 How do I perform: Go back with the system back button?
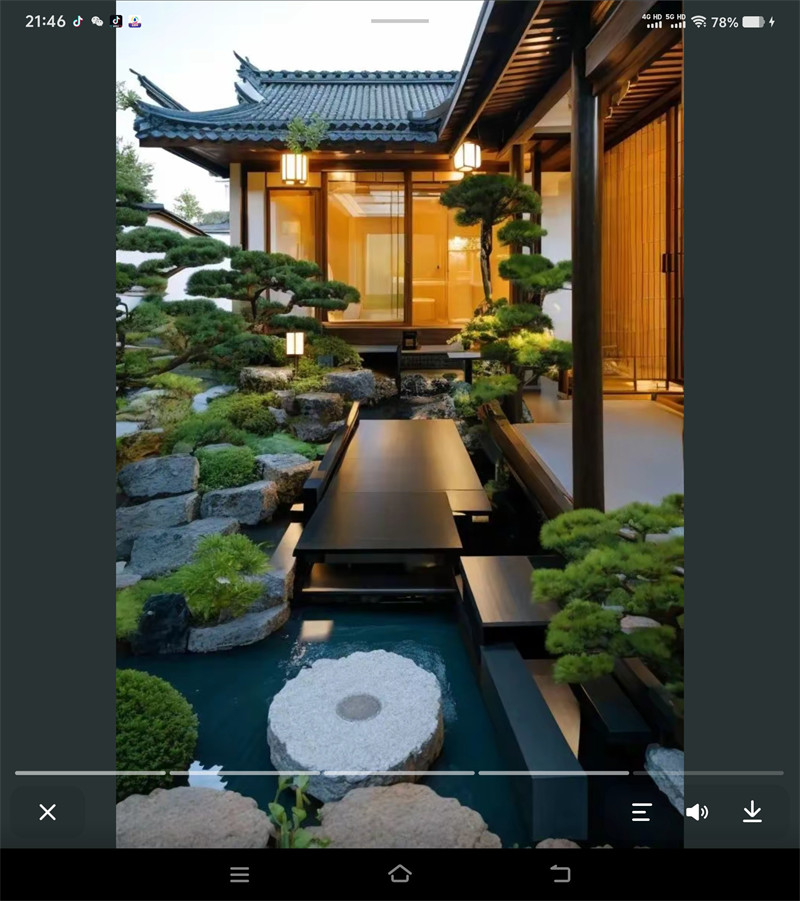(560, 874)
